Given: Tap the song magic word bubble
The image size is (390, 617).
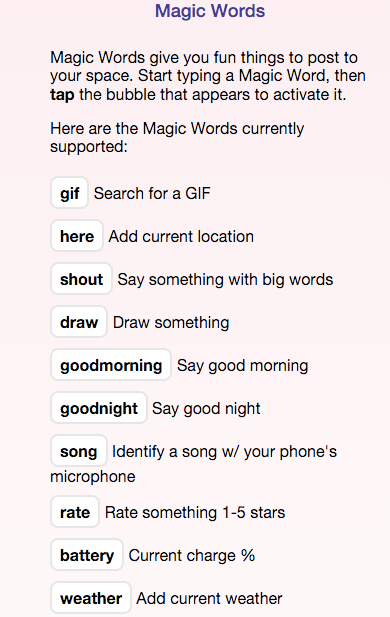Looking at the screenshot, I should (x=79, y=451).
